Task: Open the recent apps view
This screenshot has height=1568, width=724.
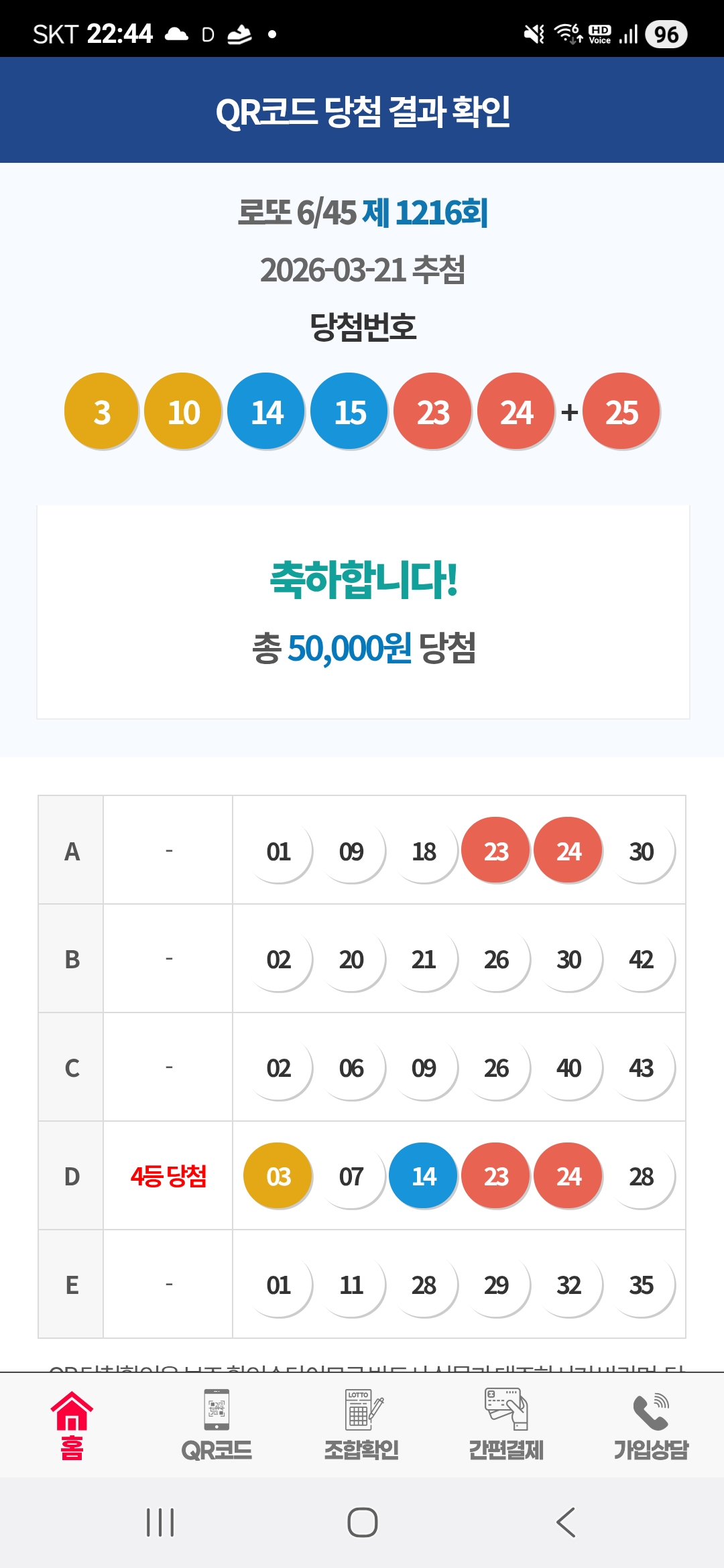Action: [x=160, y=1522]
